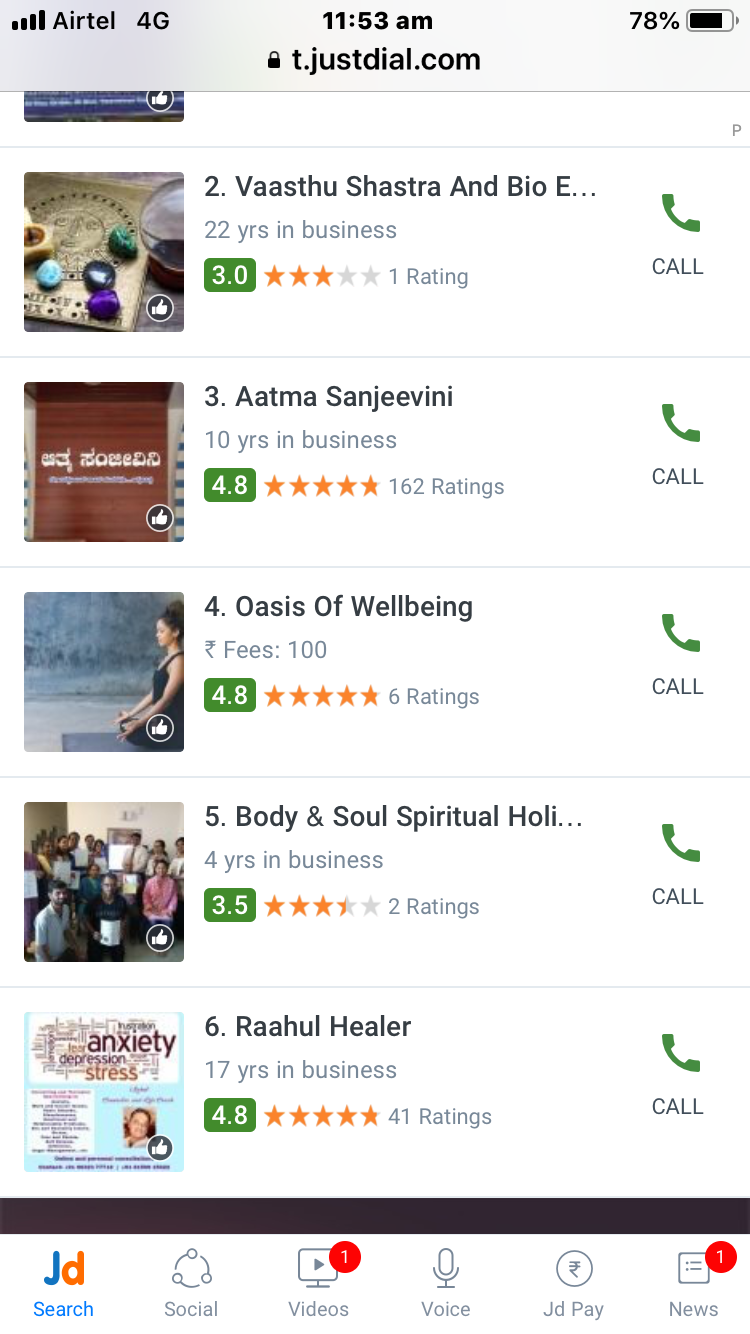The image size is (750, 1334).
Task: Call Body & Soul Spiritual Holi...
Action: point(678,864)
